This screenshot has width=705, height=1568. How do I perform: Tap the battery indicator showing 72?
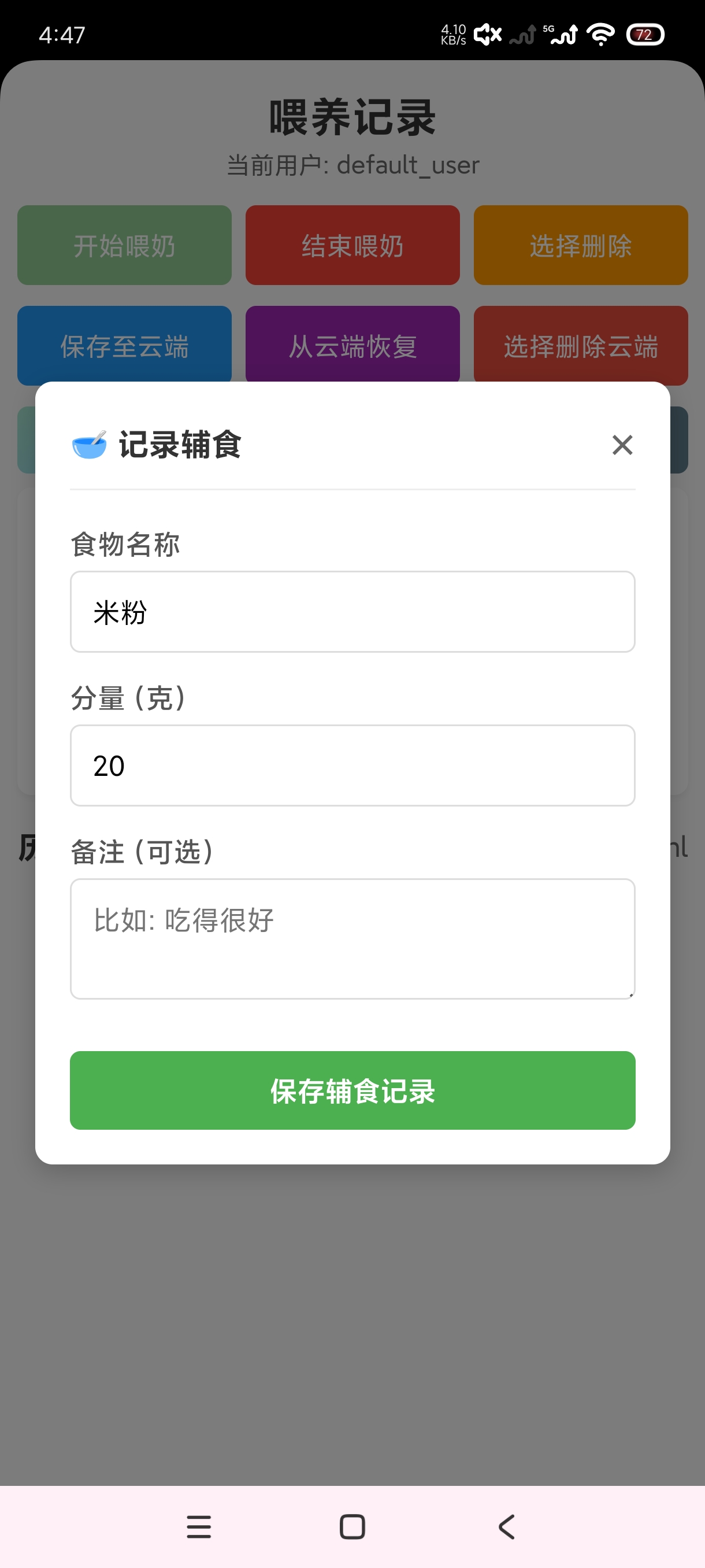pyautogui.click(x=646, y=35)
